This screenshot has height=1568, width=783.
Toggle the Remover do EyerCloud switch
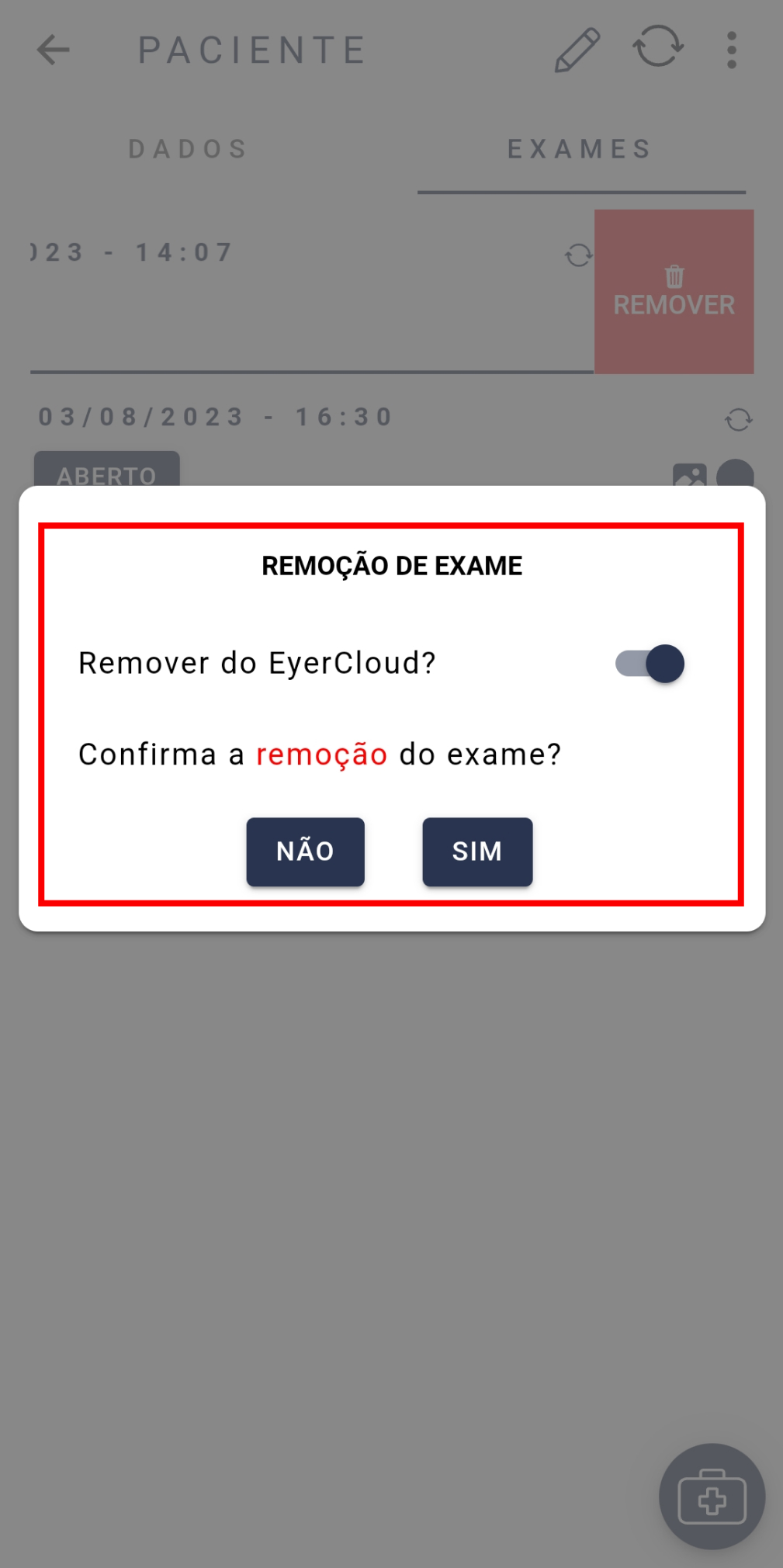tap(650, 664)
